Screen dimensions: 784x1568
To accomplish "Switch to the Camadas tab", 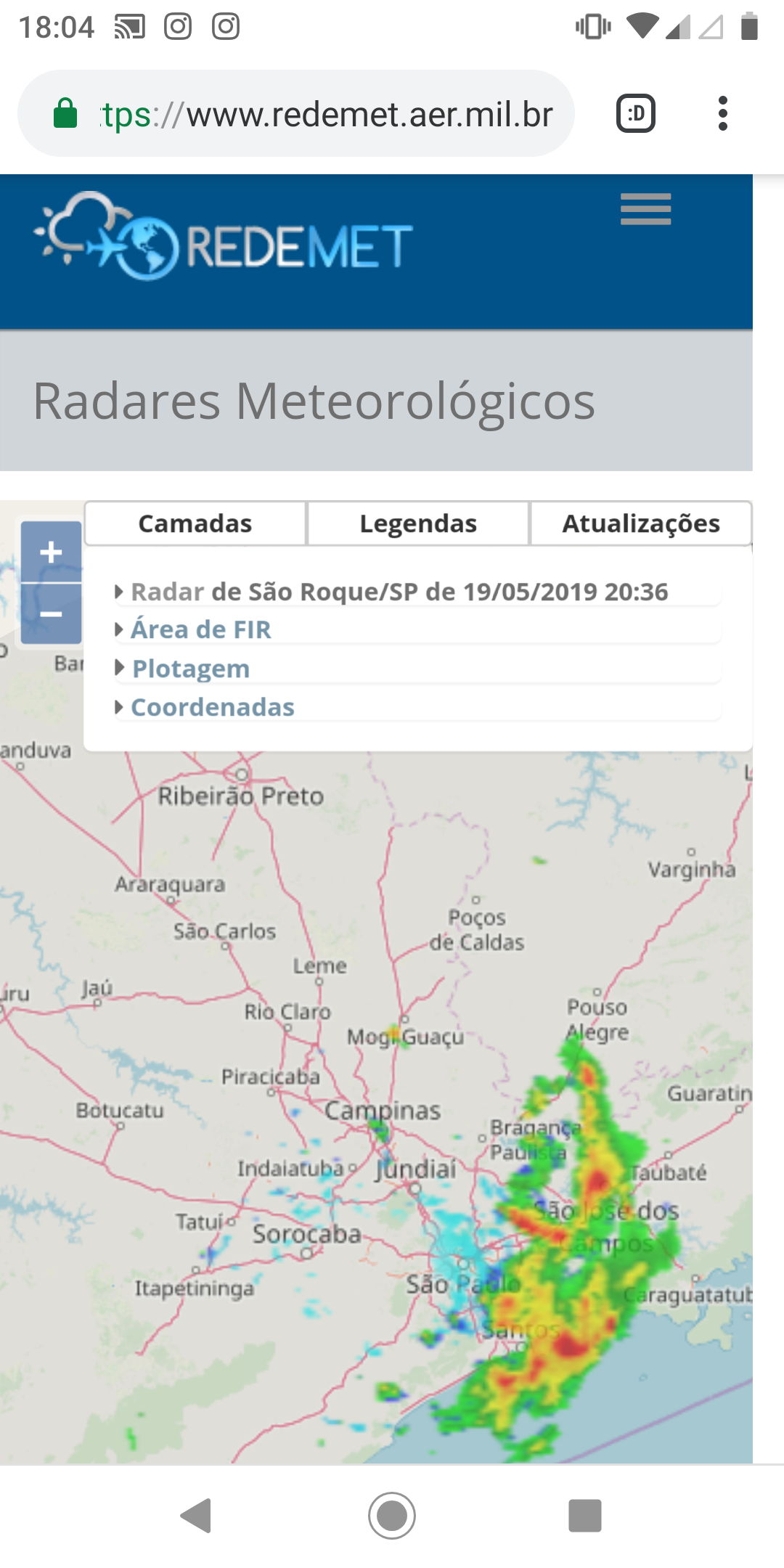I will (195, 523).
